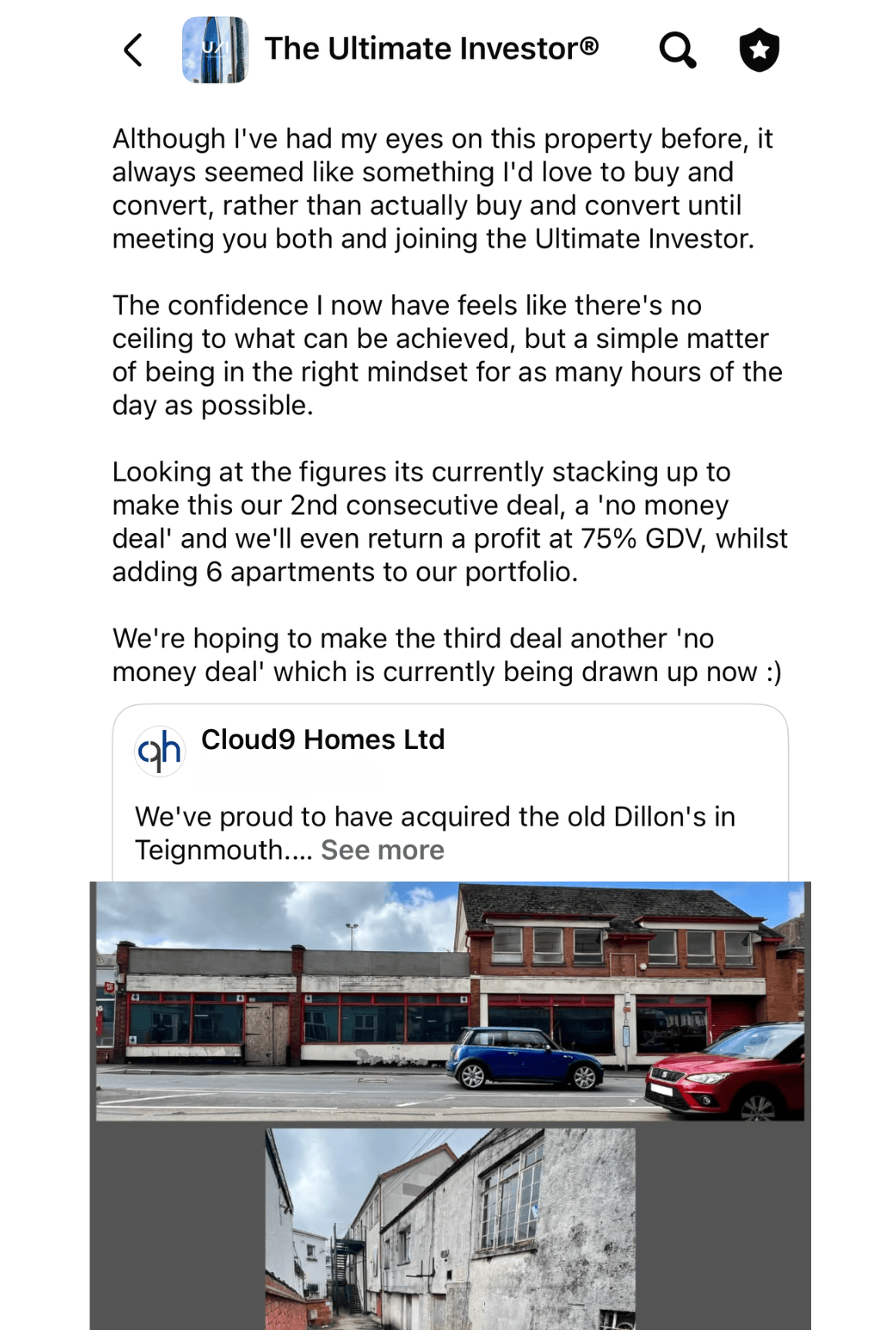View the storefront photo with cars
896x1330 pixels.
(450, 1001)
